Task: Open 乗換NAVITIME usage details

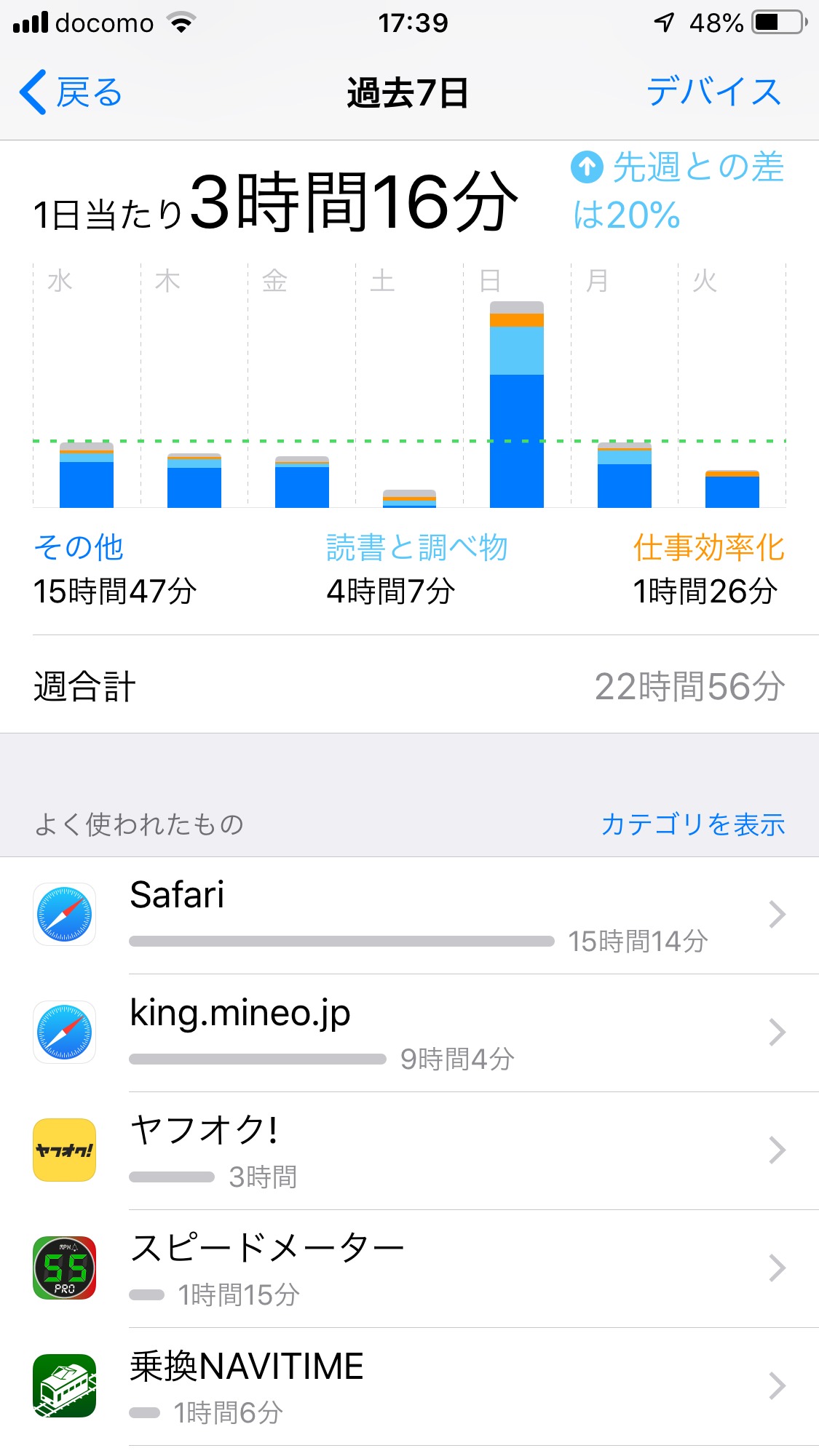Action: click(437, 1387)
